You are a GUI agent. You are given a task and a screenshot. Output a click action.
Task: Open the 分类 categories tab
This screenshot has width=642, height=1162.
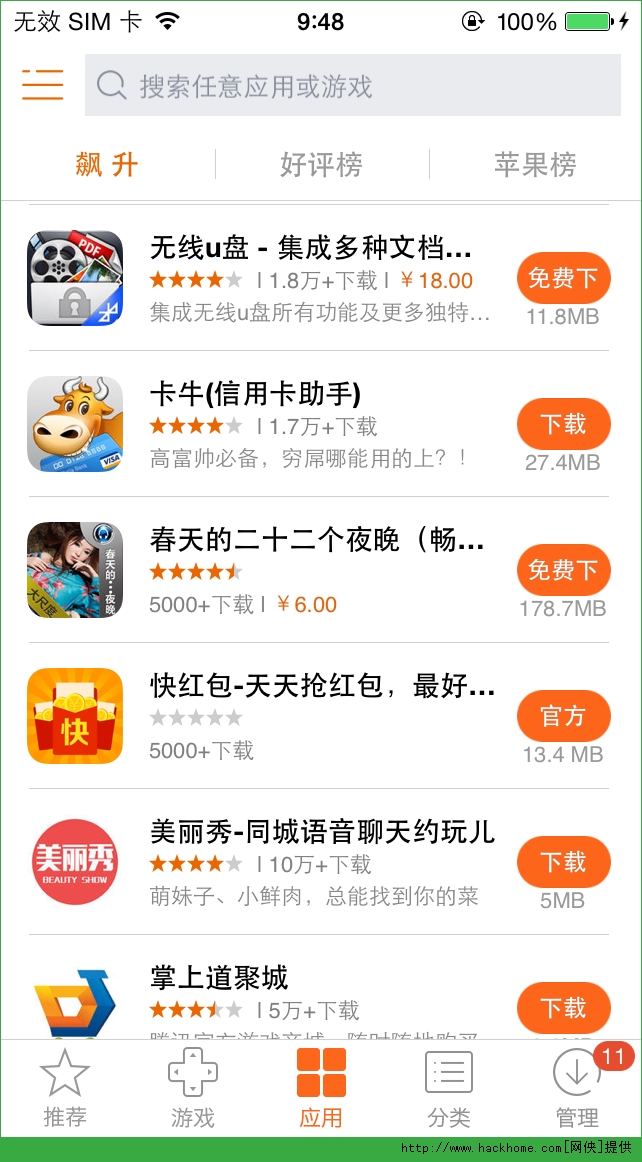(x=449, y=1088)
